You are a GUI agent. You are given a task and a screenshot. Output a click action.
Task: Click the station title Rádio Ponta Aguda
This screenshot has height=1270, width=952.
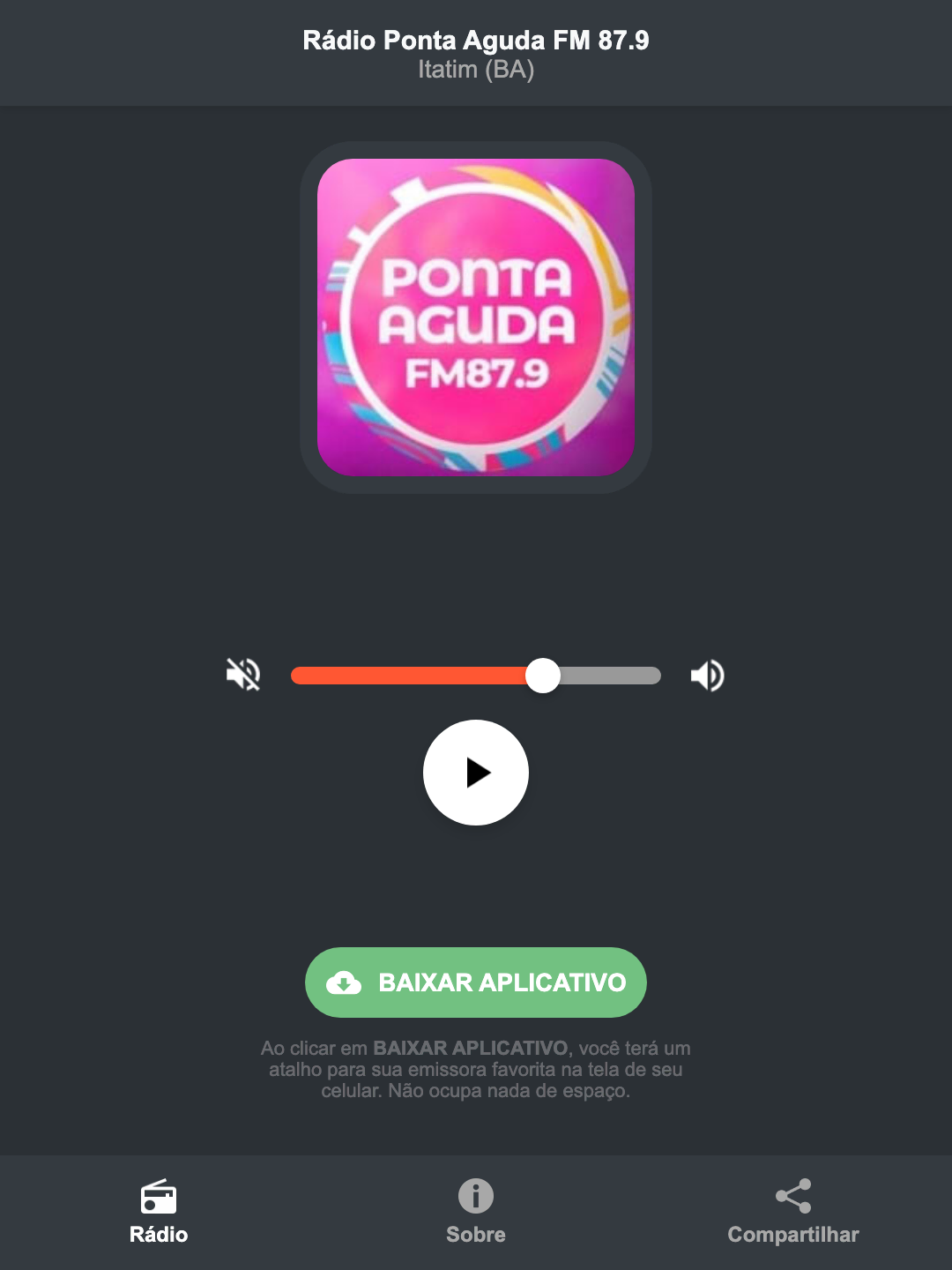coord(475,39)
